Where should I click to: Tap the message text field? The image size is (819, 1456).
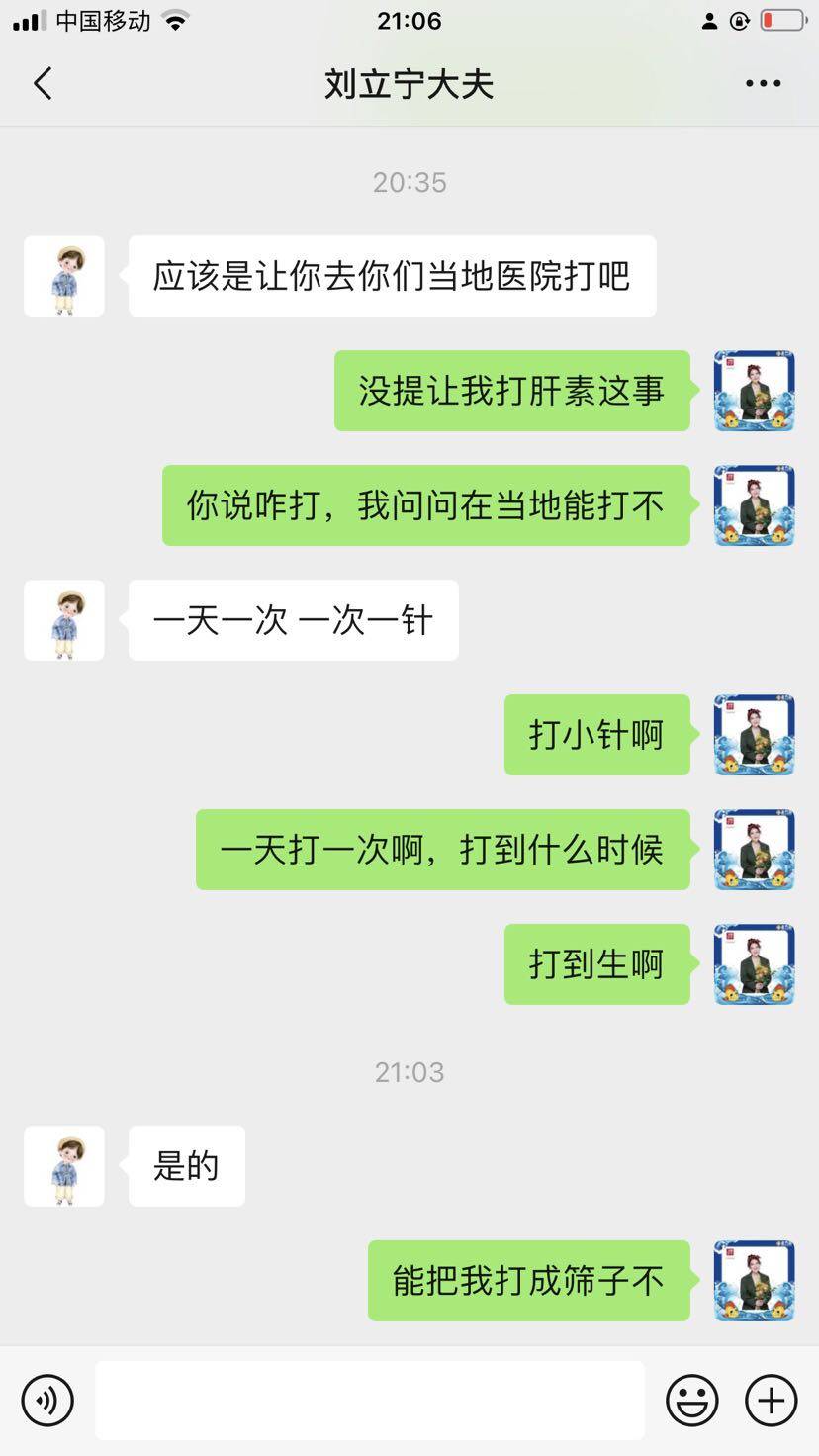tap(369, 1400)
